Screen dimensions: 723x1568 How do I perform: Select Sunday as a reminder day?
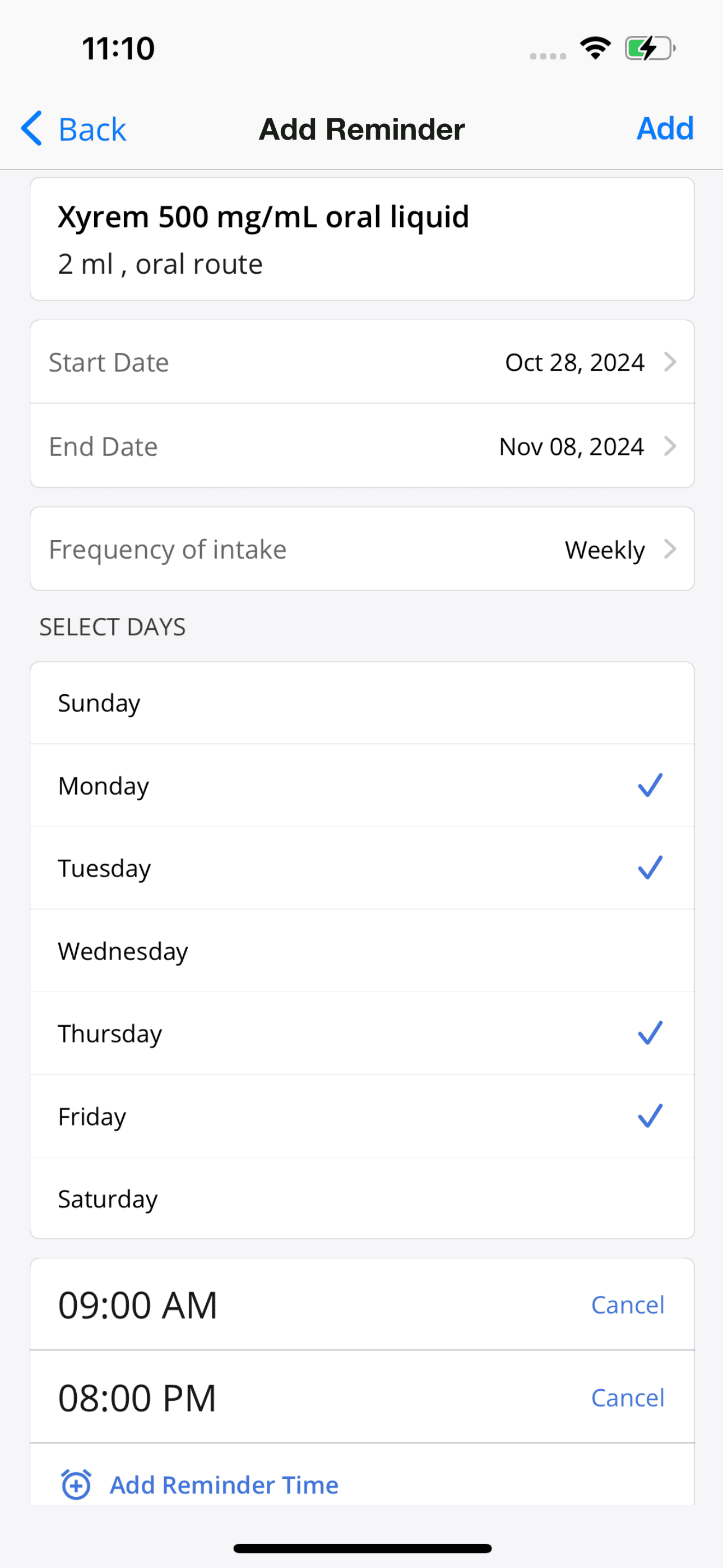click(361, 703)
